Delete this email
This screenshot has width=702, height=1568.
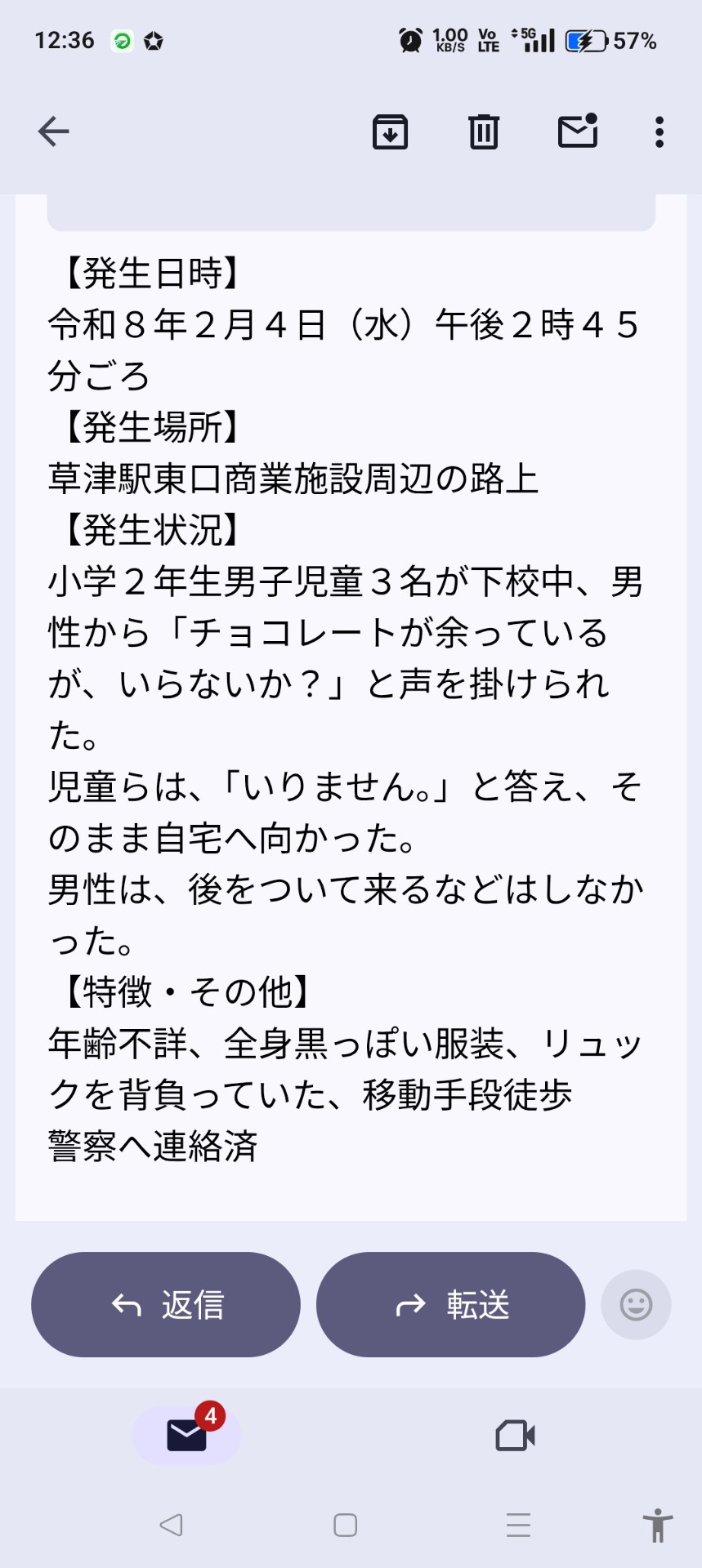[x=483, y=131]
